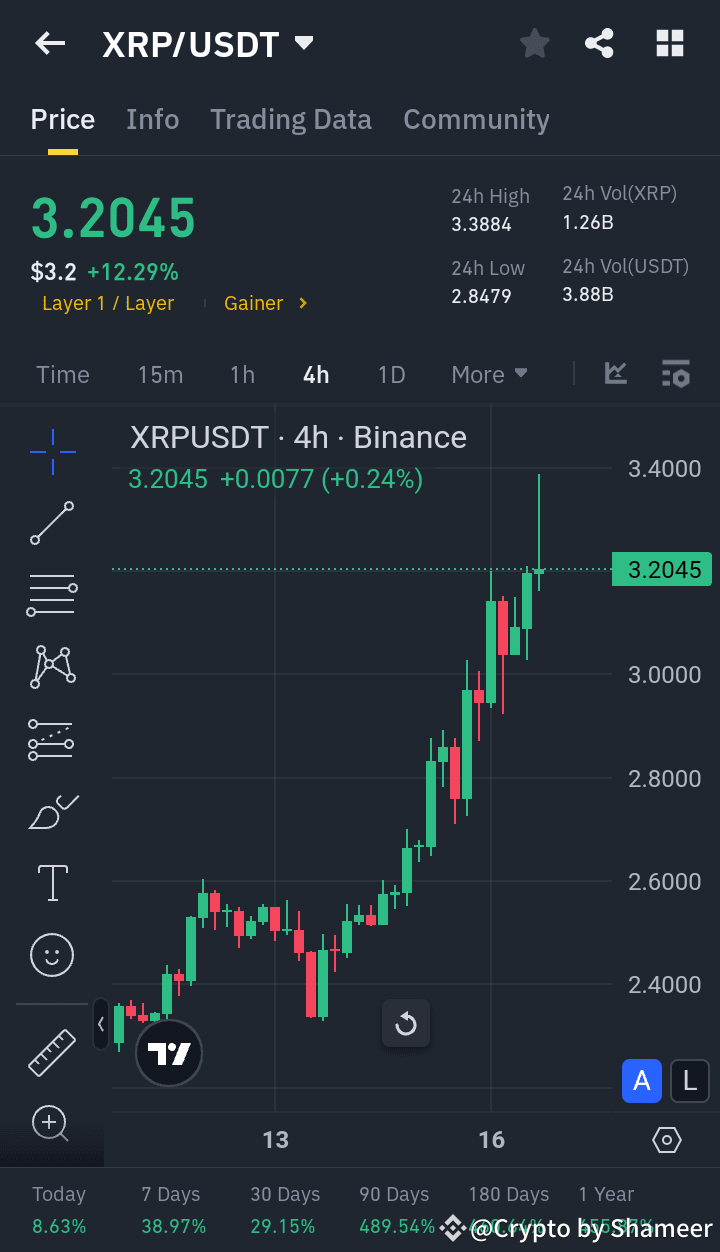Select the measure ruler tool
720x1252 pixels.
click(51, 1052)
